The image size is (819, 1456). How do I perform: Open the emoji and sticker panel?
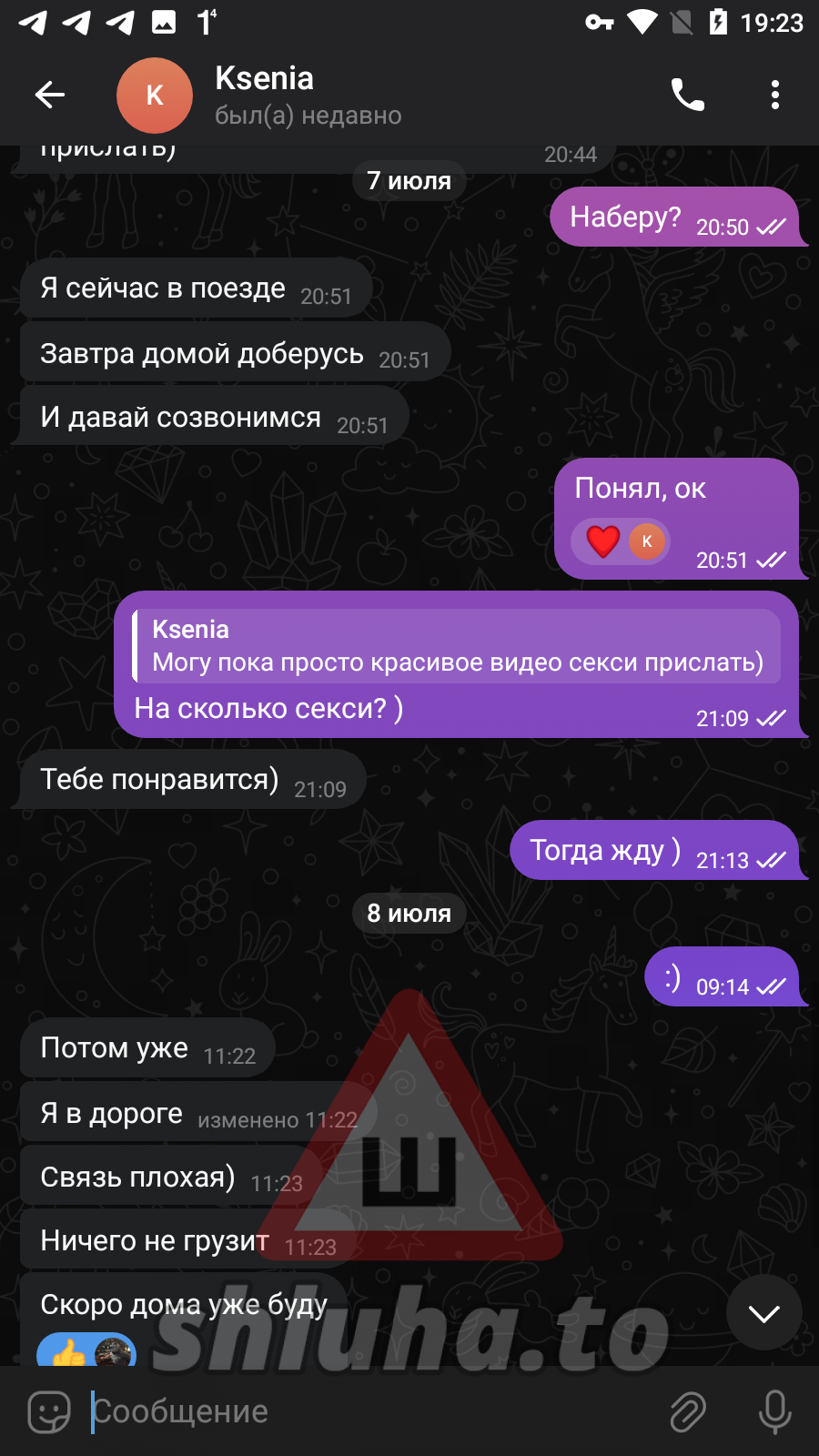pos(49,1411)
